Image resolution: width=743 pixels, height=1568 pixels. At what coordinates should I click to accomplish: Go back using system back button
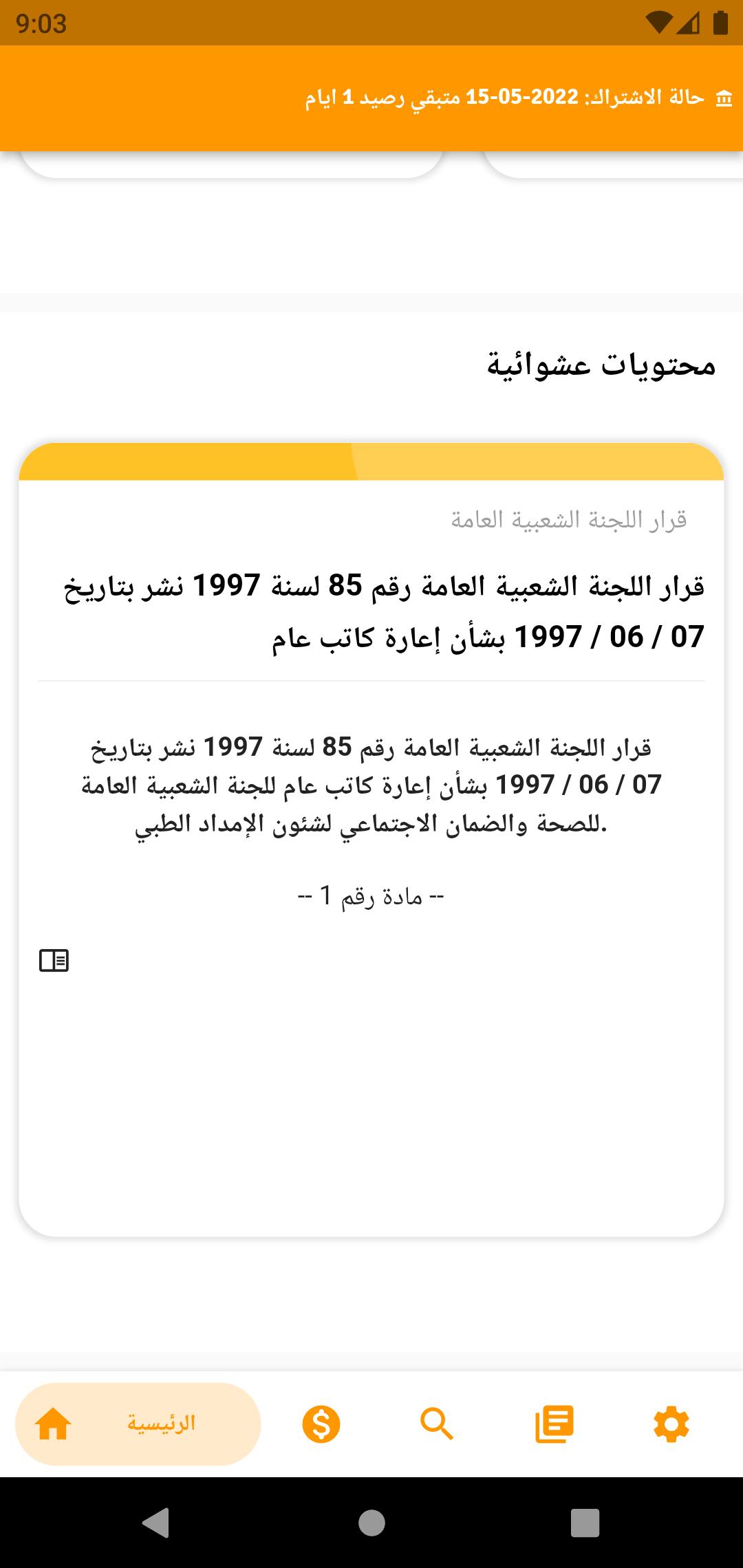click(x=156, y=1523)
